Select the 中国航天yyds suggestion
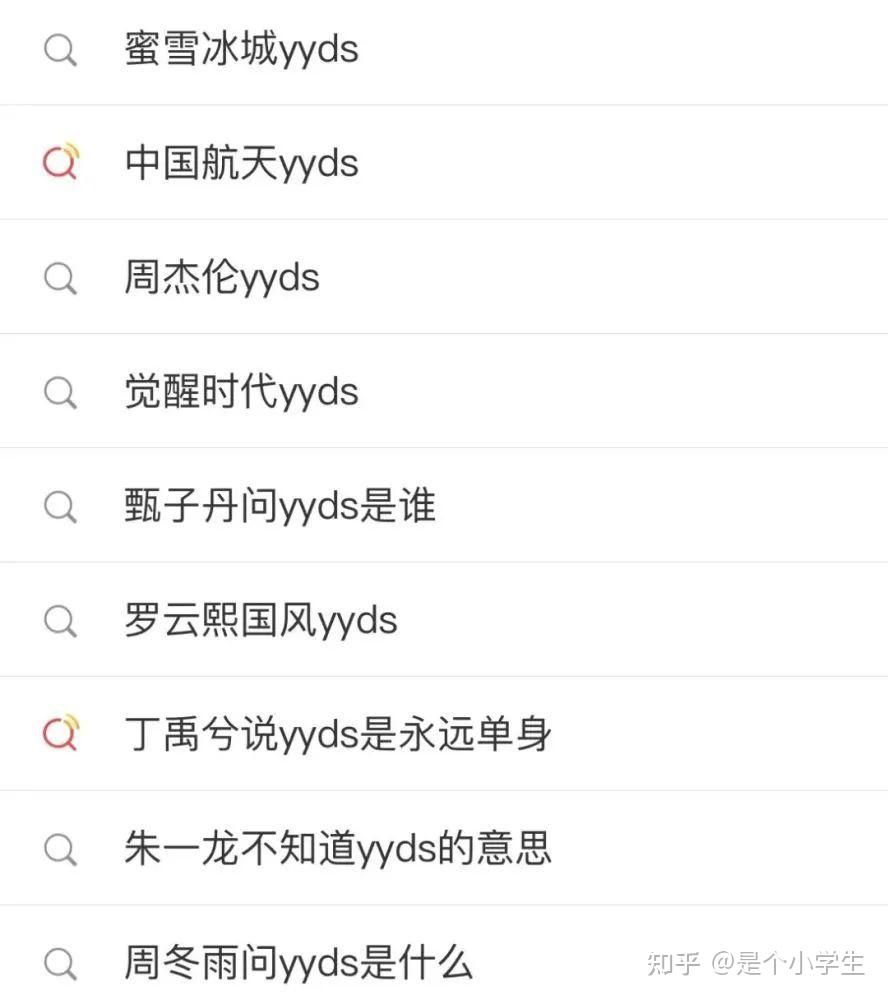The height and width of the screenshot is (1000, 888). (242, 161)
